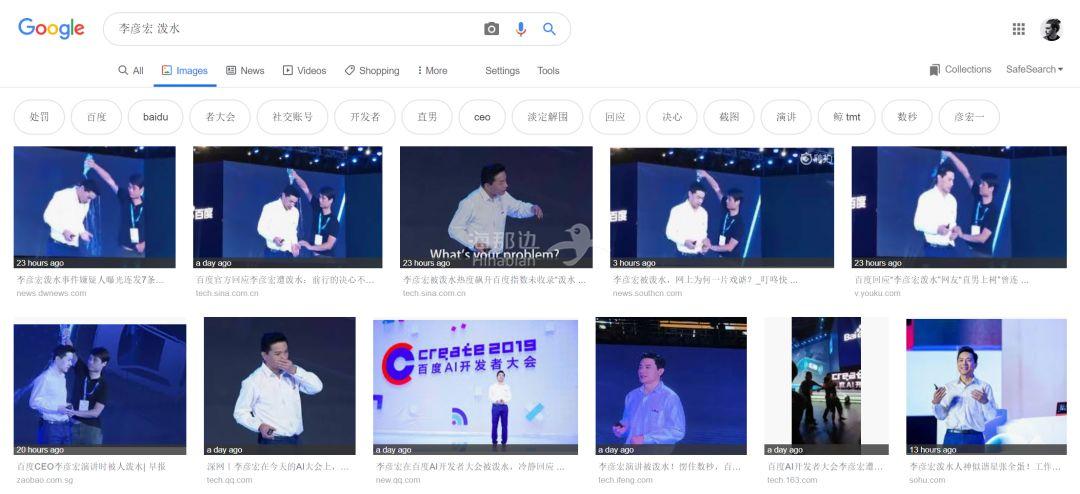Edit the search query field
This screenshot has height=494, width=1080.
[290, 29]
